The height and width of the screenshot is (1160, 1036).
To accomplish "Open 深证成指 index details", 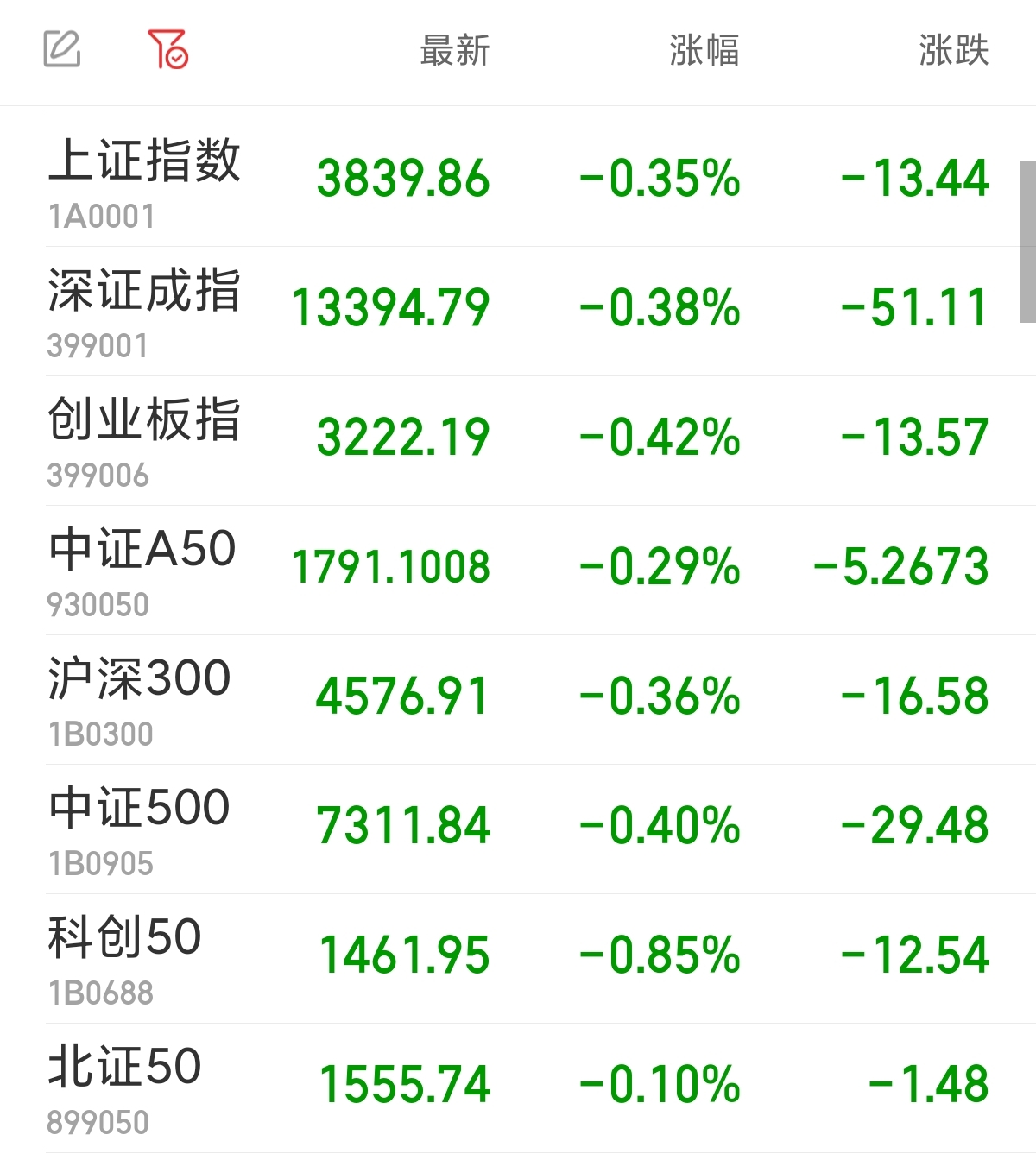I will (518, 312).
